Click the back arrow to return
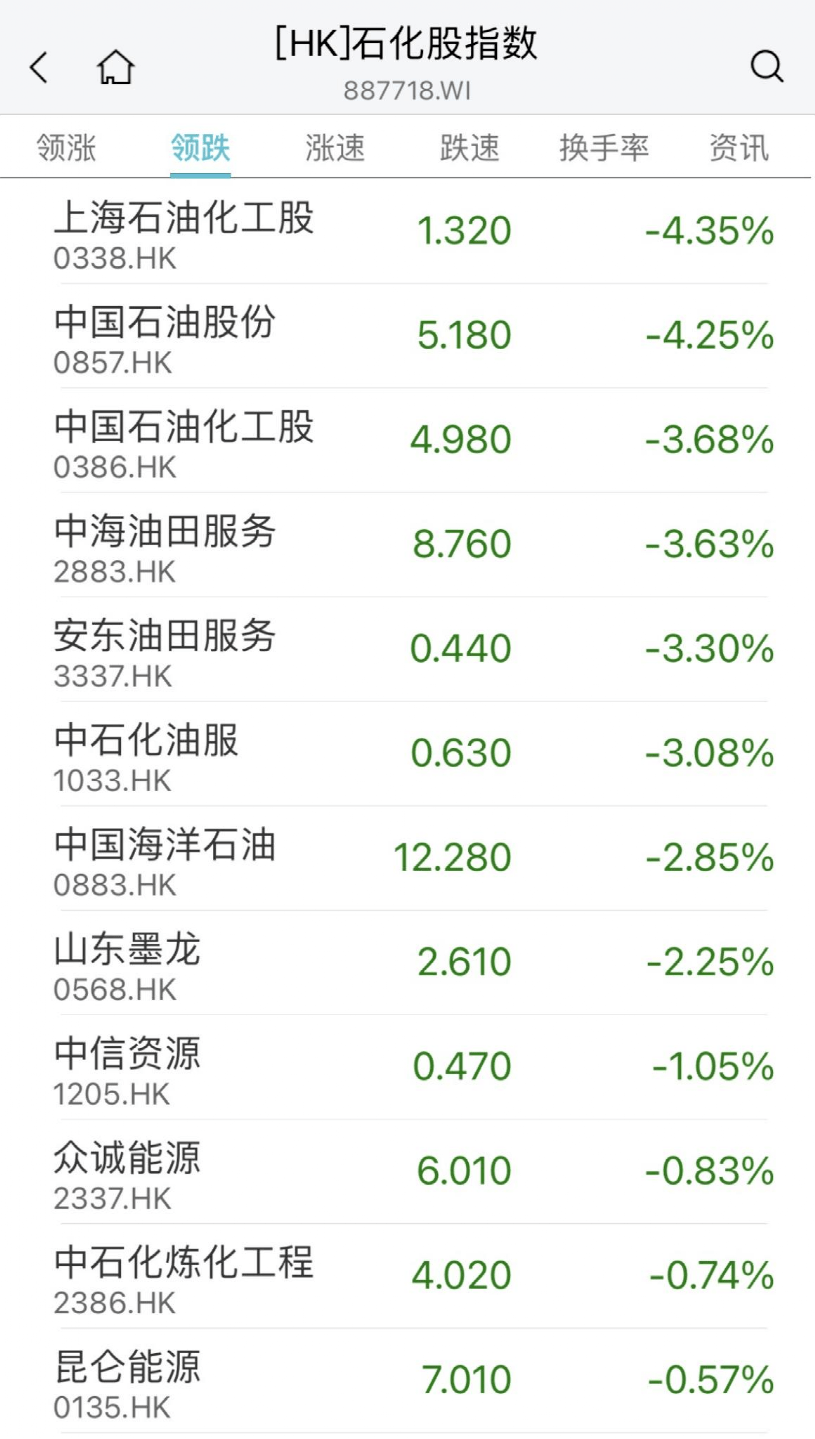 37,67
